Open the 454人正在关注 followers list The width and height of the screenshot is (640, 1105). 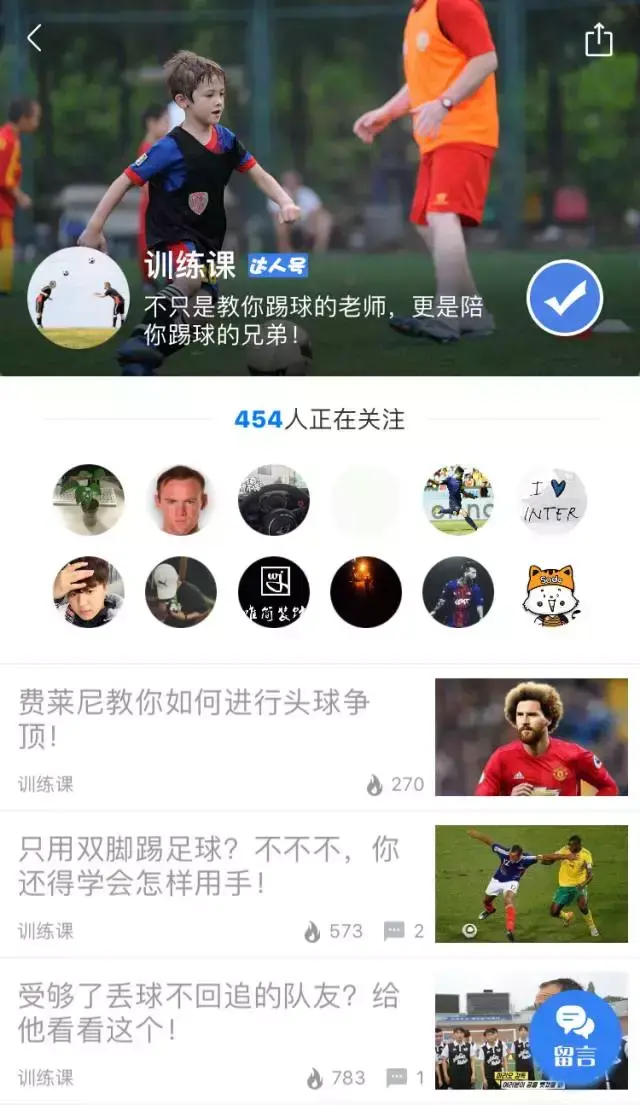(320, 420)
